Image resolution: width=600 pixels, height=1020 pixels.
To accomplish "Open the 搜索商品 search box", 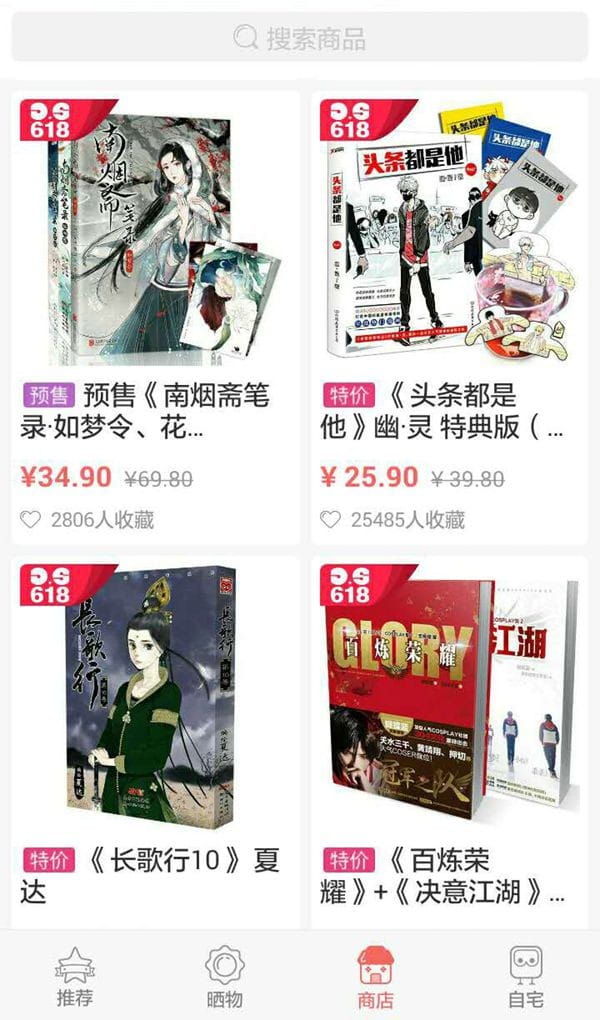I will 300,38.
